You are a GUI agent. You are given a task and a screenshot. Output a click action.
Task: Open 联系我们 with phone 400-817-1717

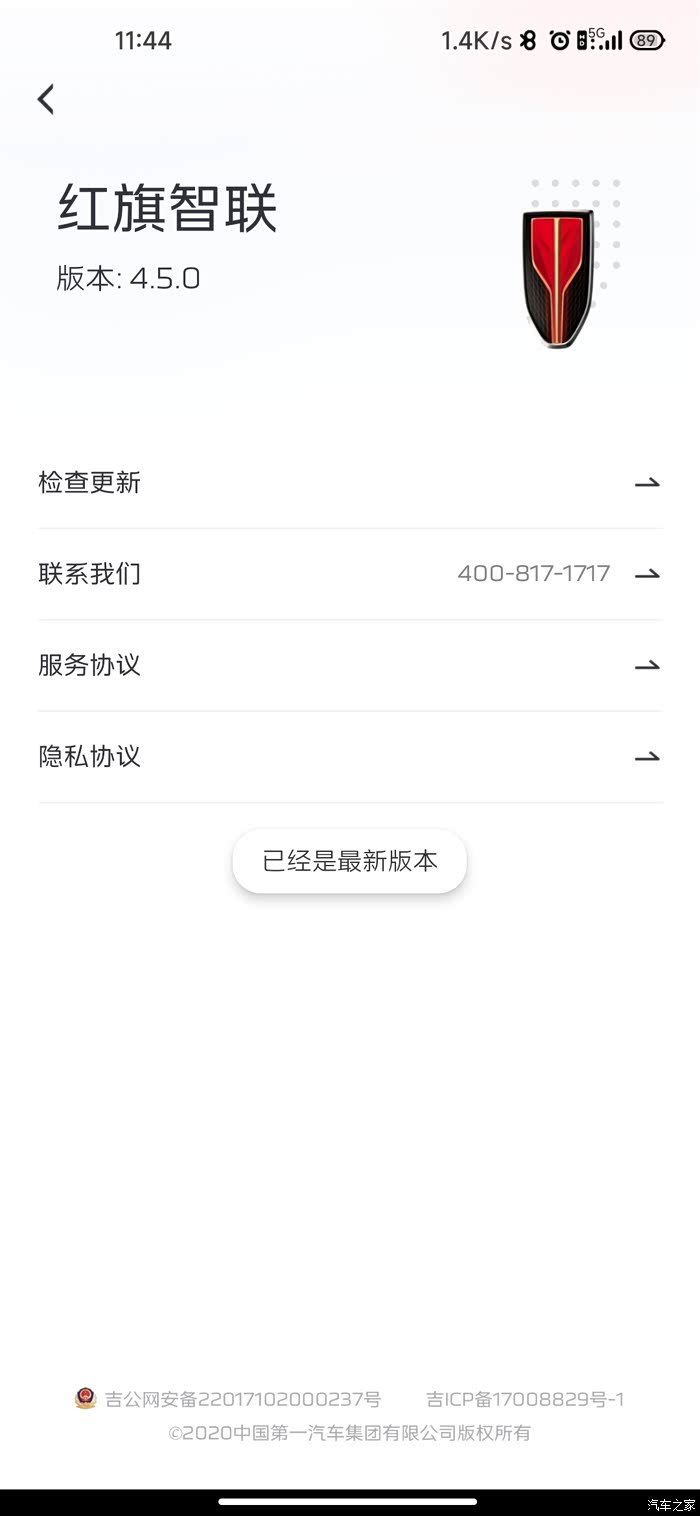click(350, 574)
